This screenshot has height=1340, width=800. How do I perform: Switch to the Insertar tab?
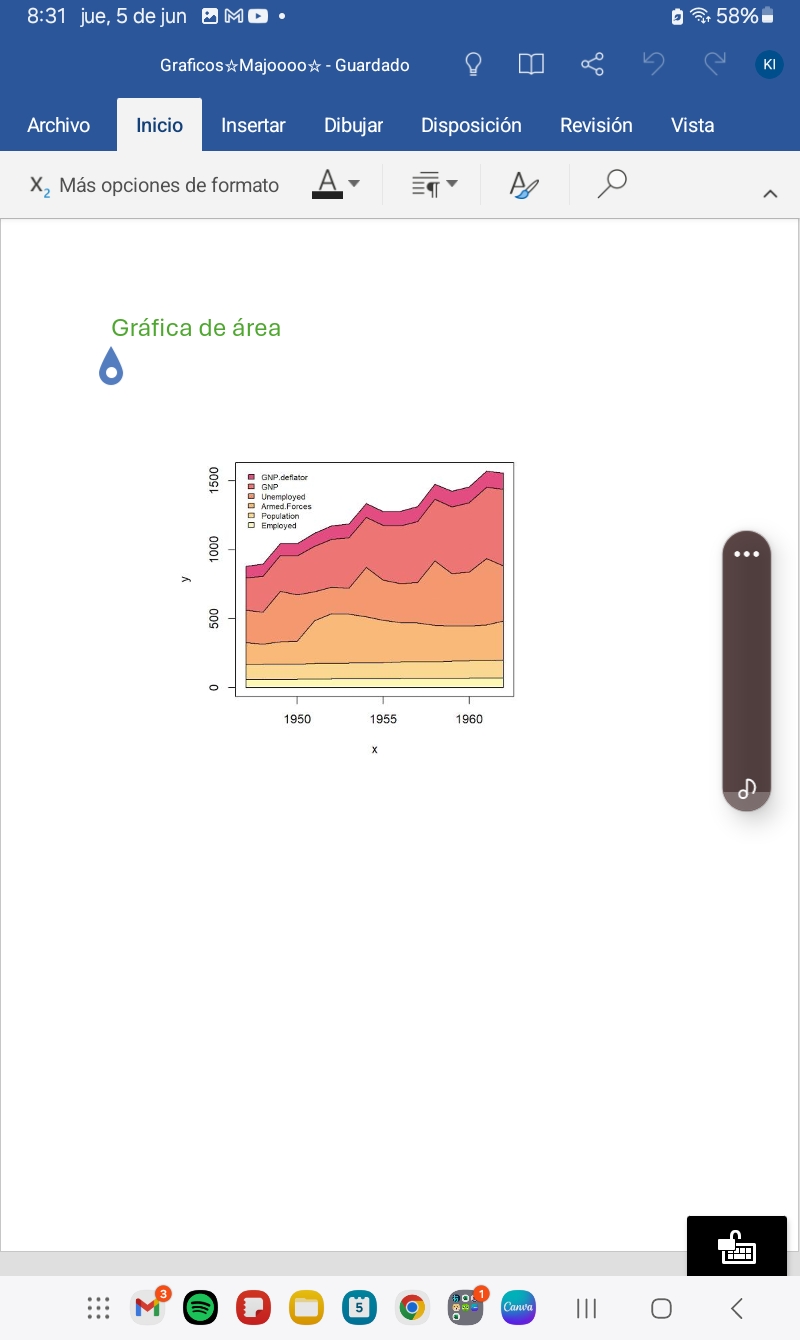click(x=253, y=125)
